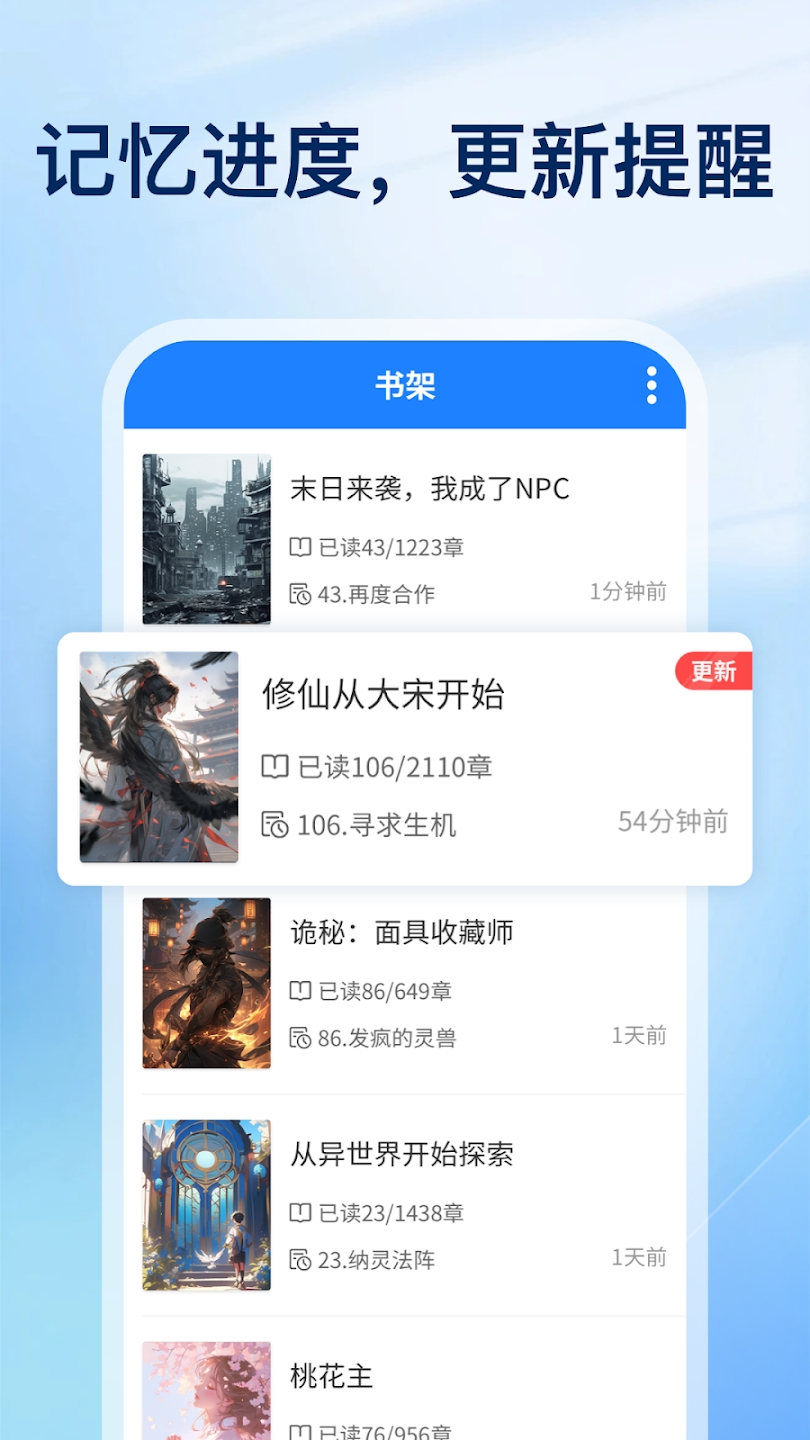Select the 书架 tab title
The height and width of the screenshot is (1440, 810).
(405, 385)
